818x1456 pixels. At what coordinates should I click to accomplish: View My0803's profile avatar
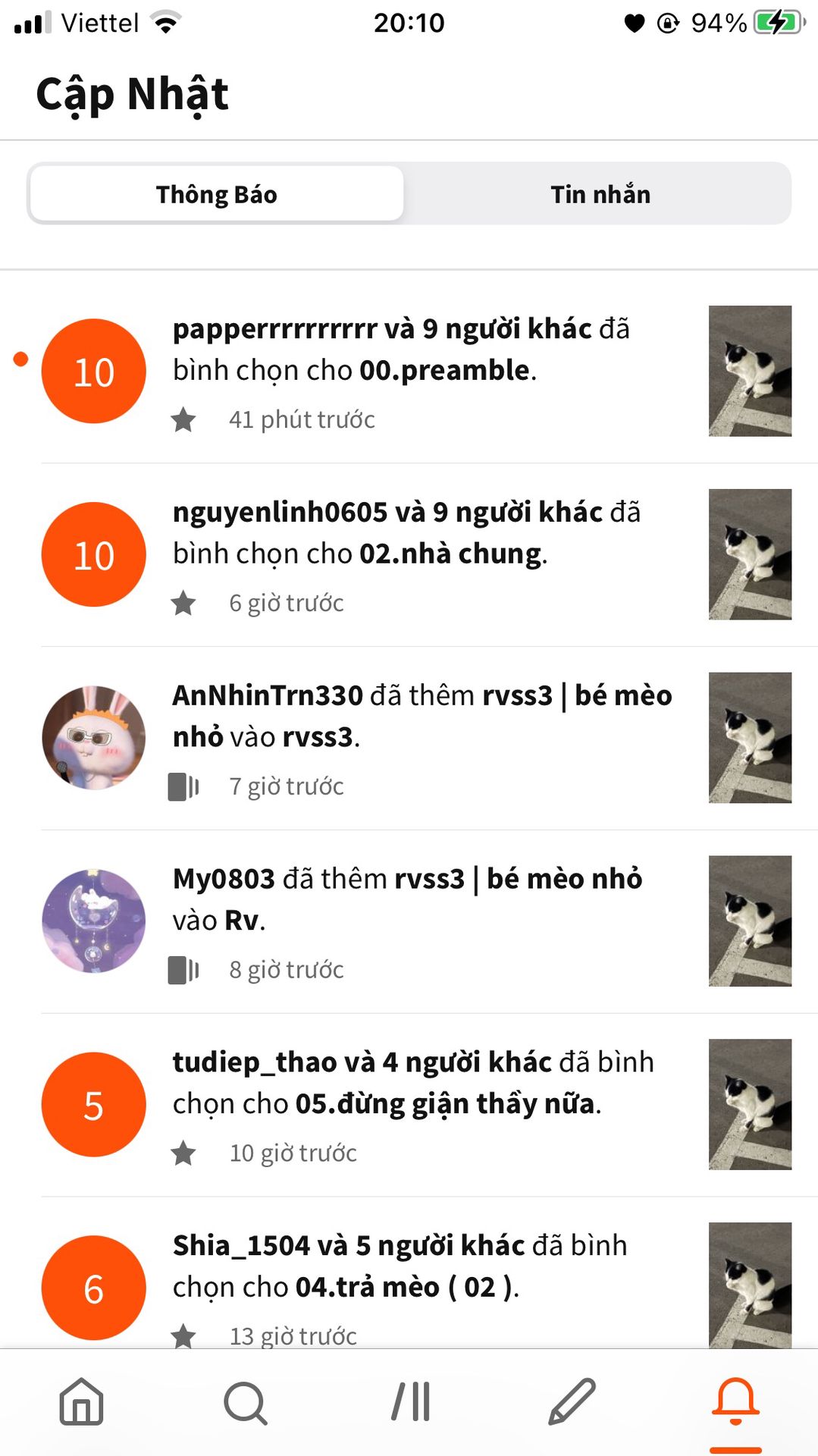tap(93, 921)
